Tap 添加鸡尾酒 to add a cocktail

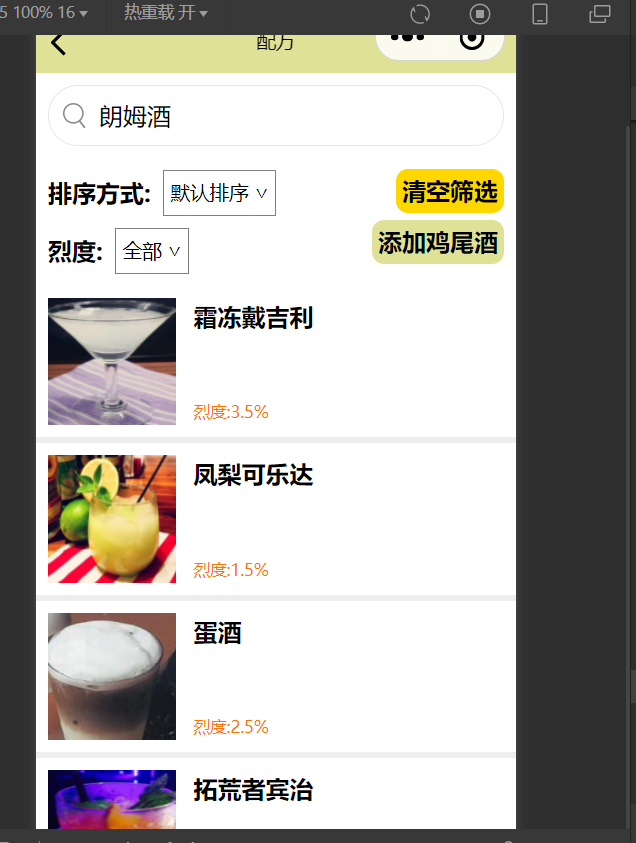pos(437,242)
